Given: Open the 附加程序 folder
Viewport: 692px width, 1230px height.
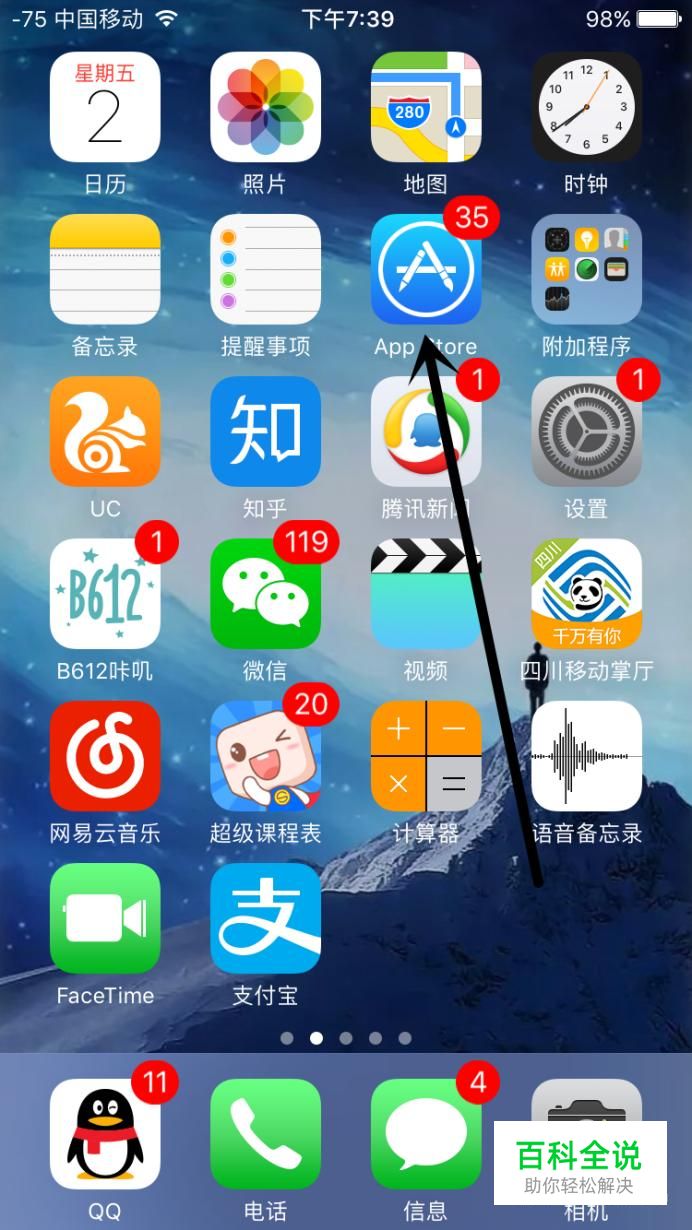Looking at the screenshot, I should click(x=586, y=268).
